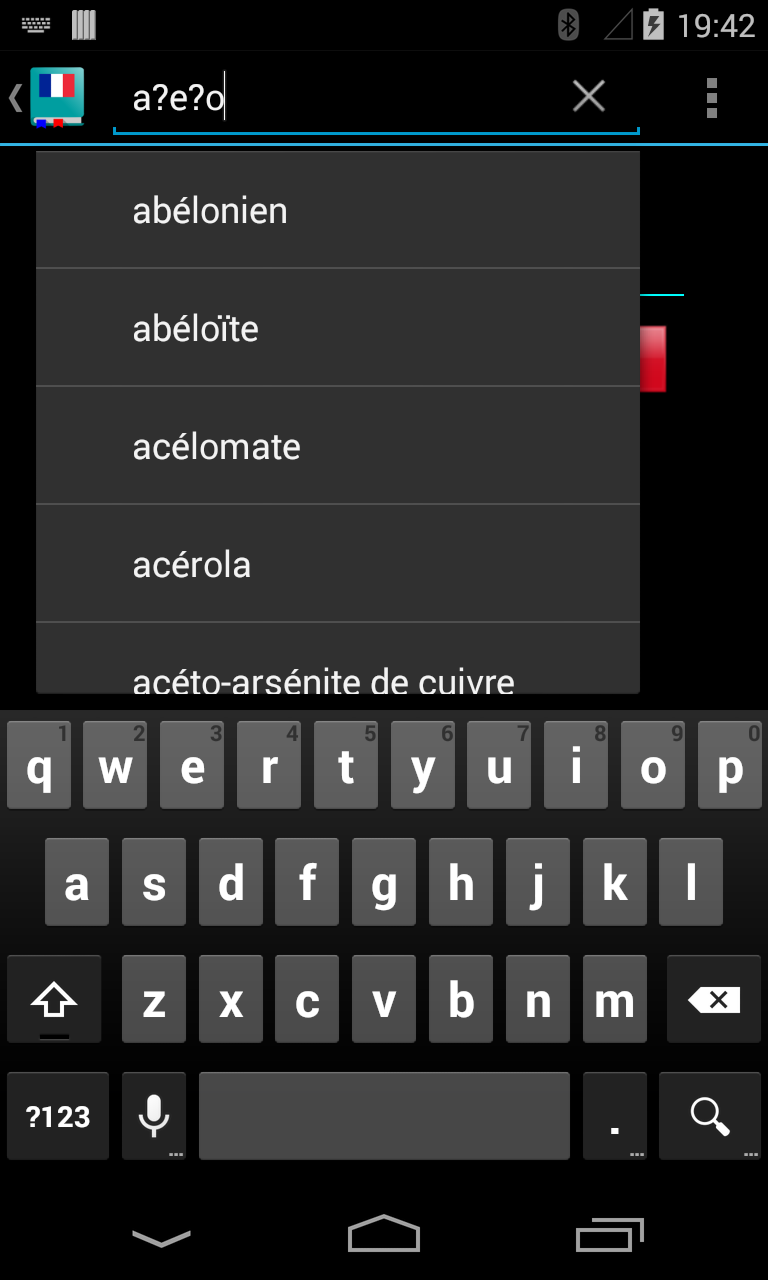Tap the backspace key on the keyboard

click(713, 998)
